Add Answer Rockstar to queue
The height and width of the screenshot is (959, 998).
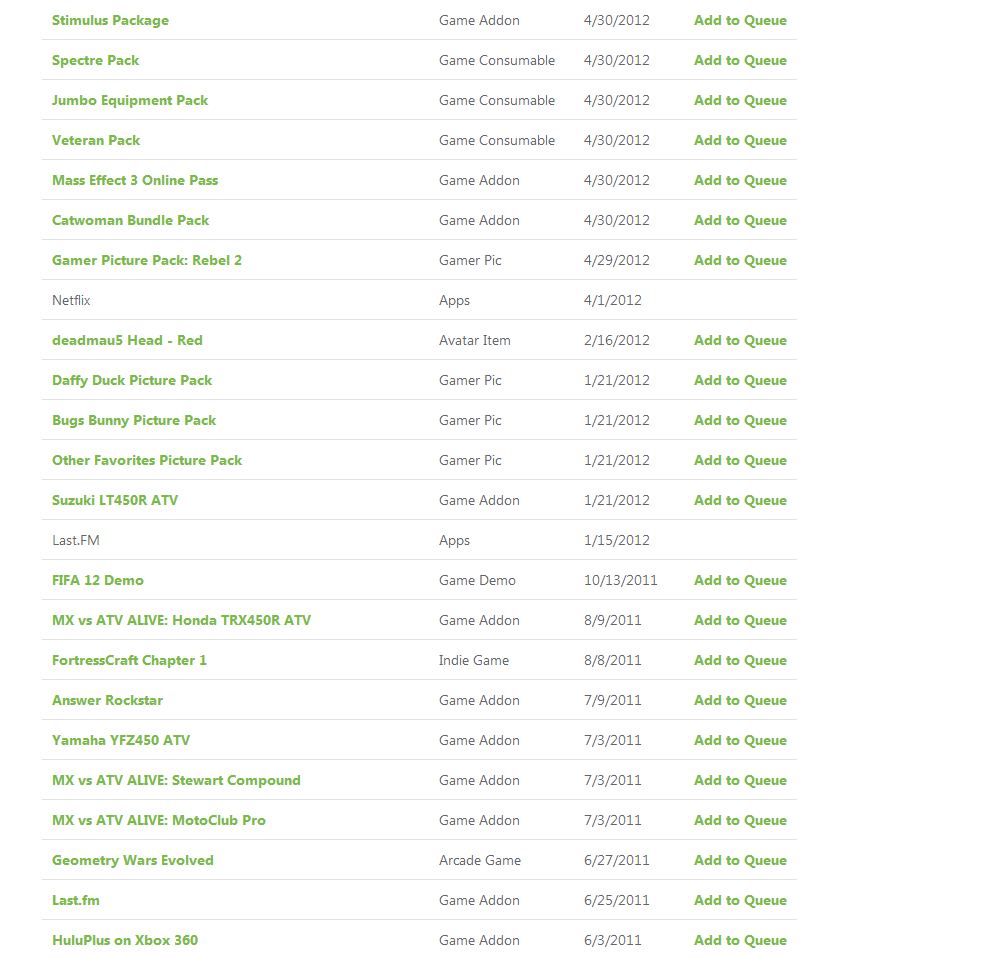coord(740,700)
